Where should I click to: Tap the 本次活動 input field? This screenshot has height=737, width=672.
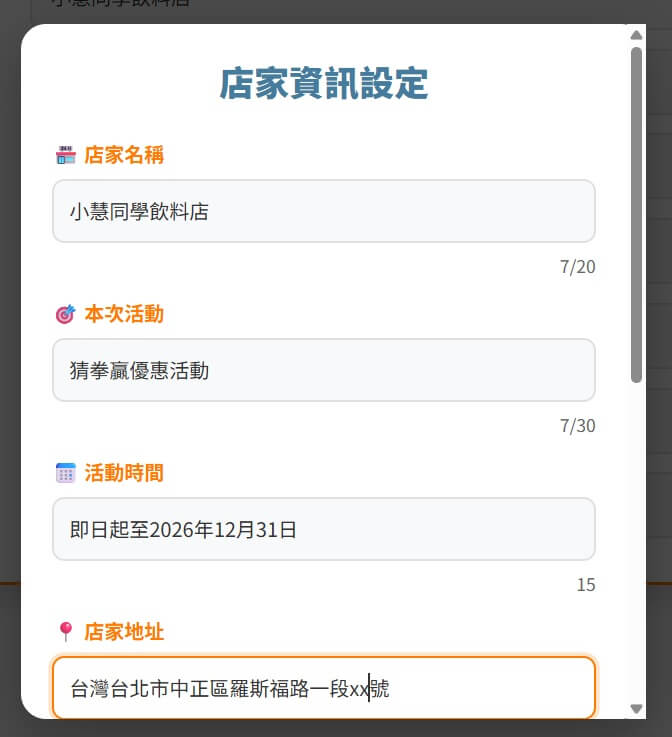(x=323, y=370)
